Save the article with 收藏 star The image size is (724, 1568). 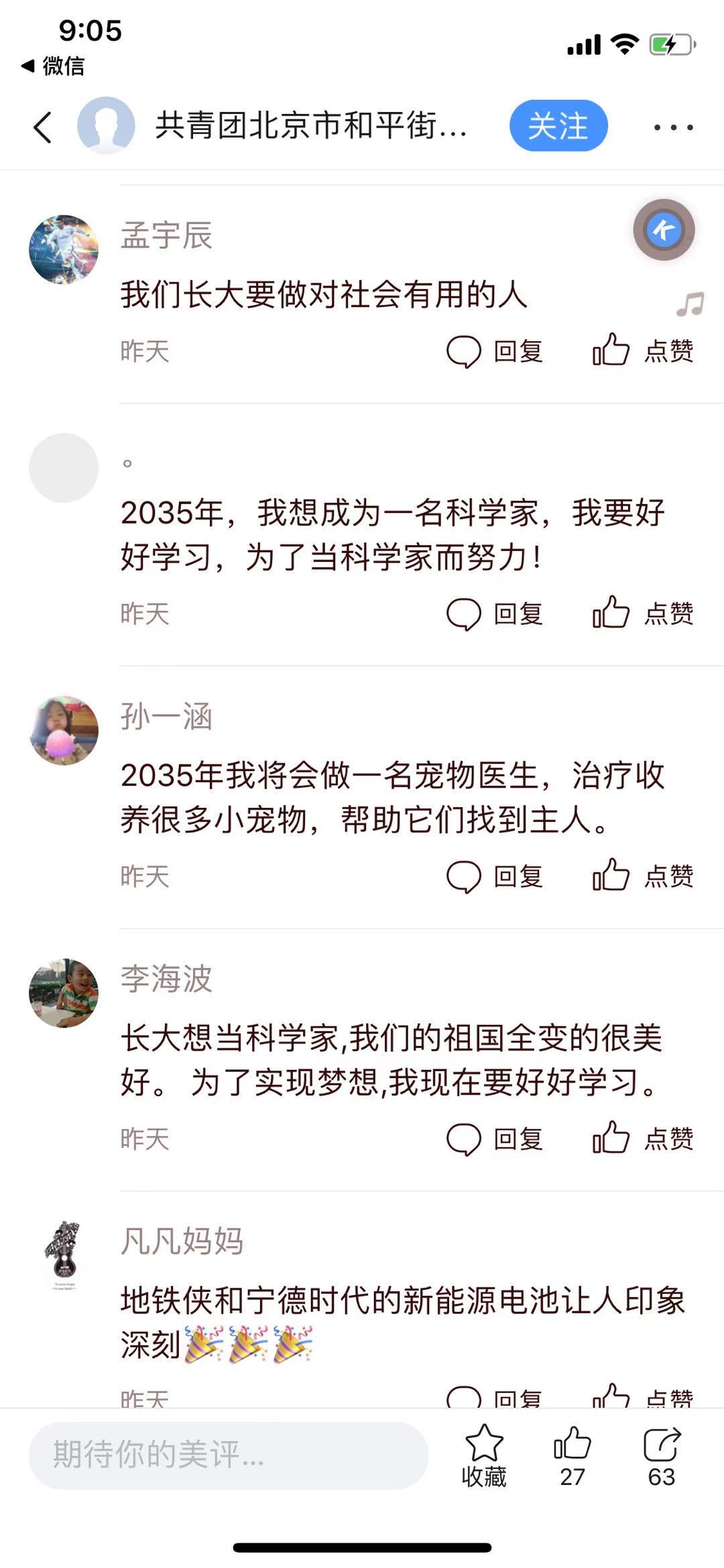coord(484,1455)
